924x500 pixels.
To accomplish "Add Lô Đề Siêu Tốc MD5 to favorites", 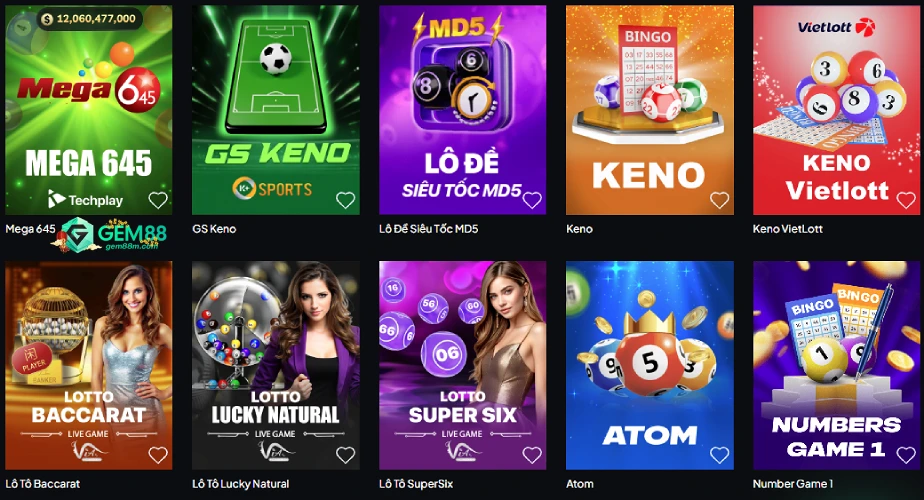I will click(532, 200).
